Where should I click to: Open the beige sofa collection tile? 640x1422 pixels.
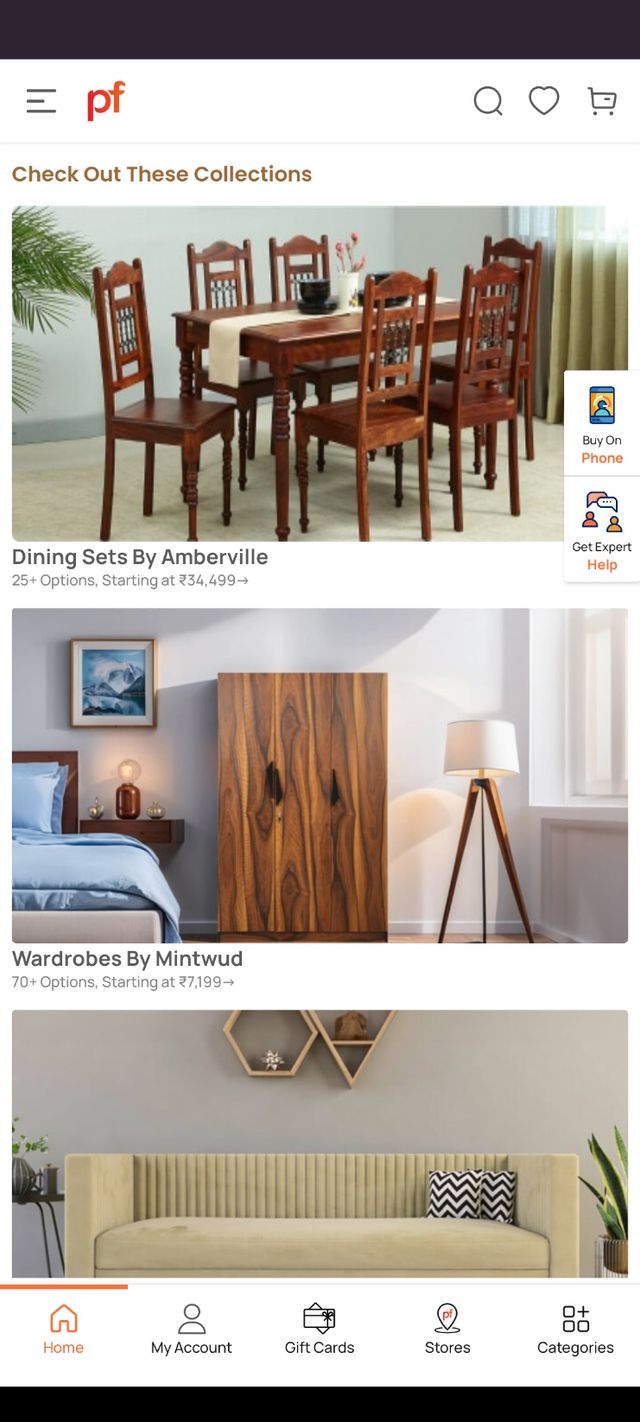click(320, 1143)
